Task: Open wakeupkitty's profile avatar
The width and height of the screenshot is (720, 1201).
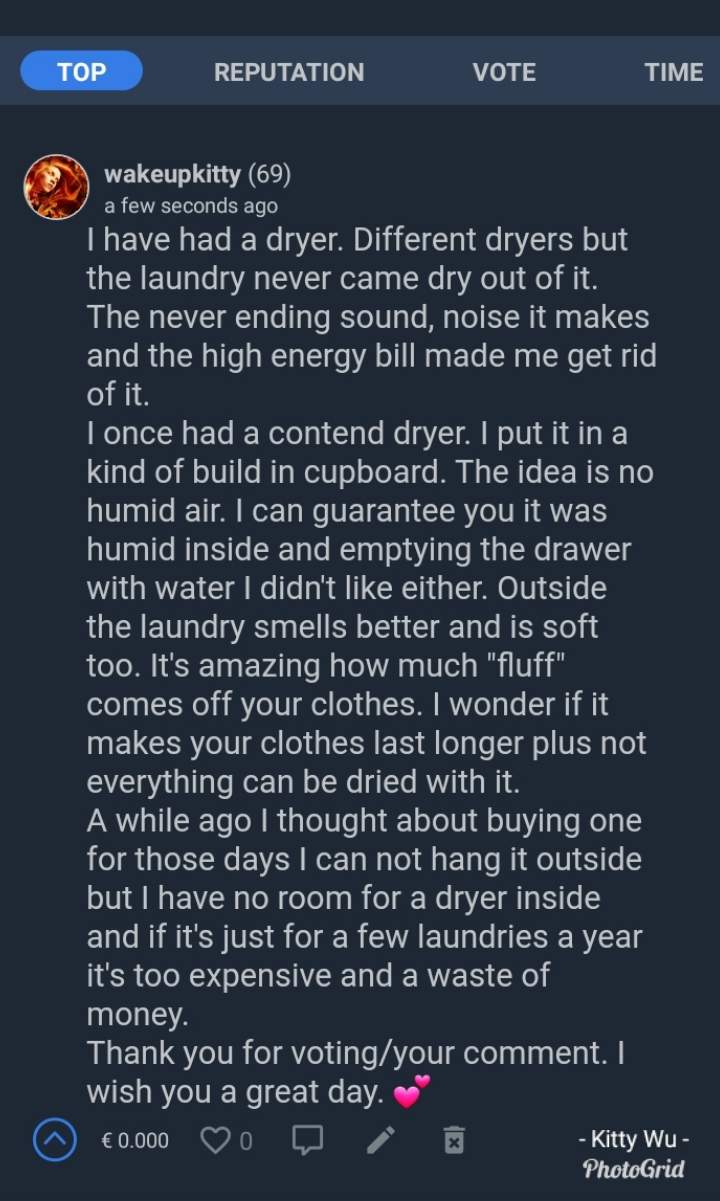Action: tap(57, 187)
